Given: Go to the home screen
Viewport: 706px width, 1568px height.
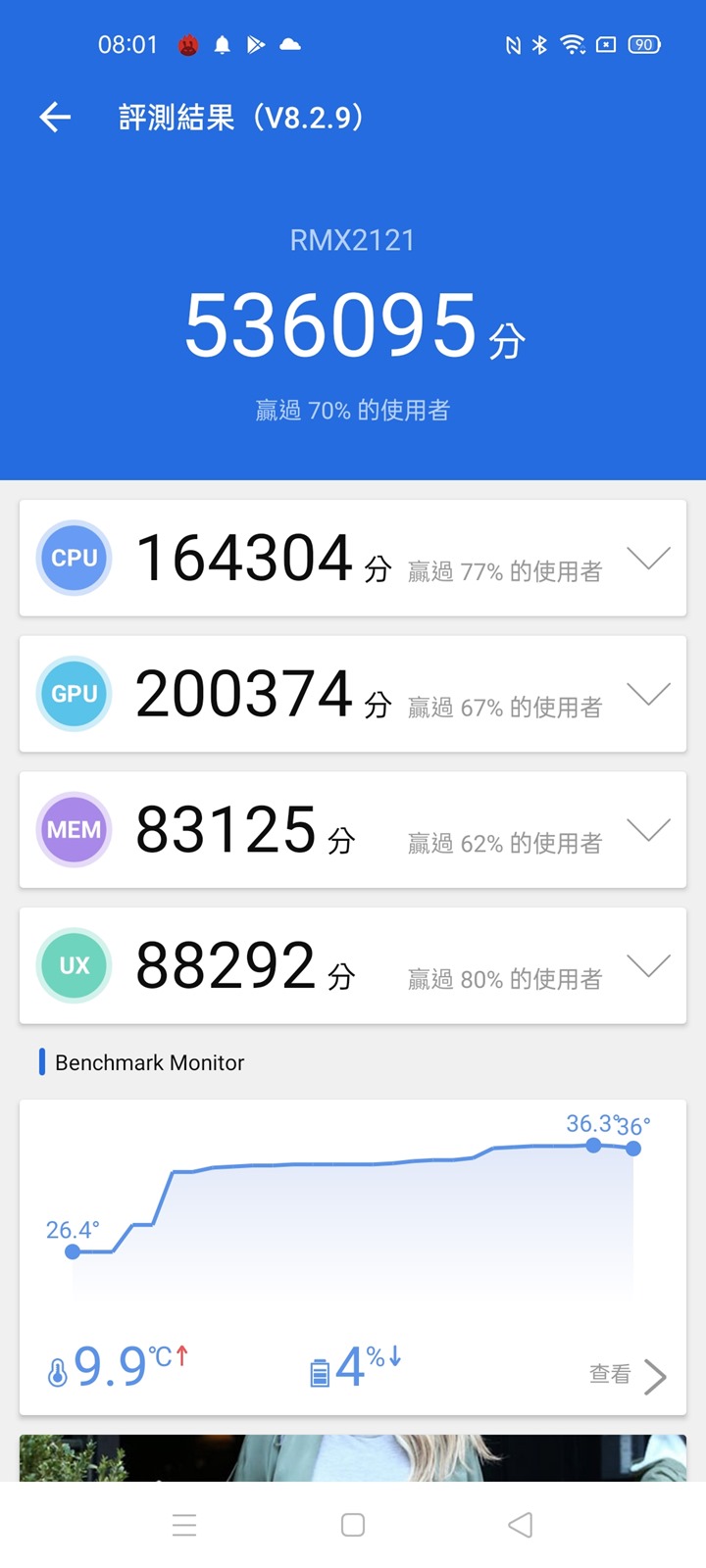Looking at the screenshot, I should click(x=353, y=1525).
